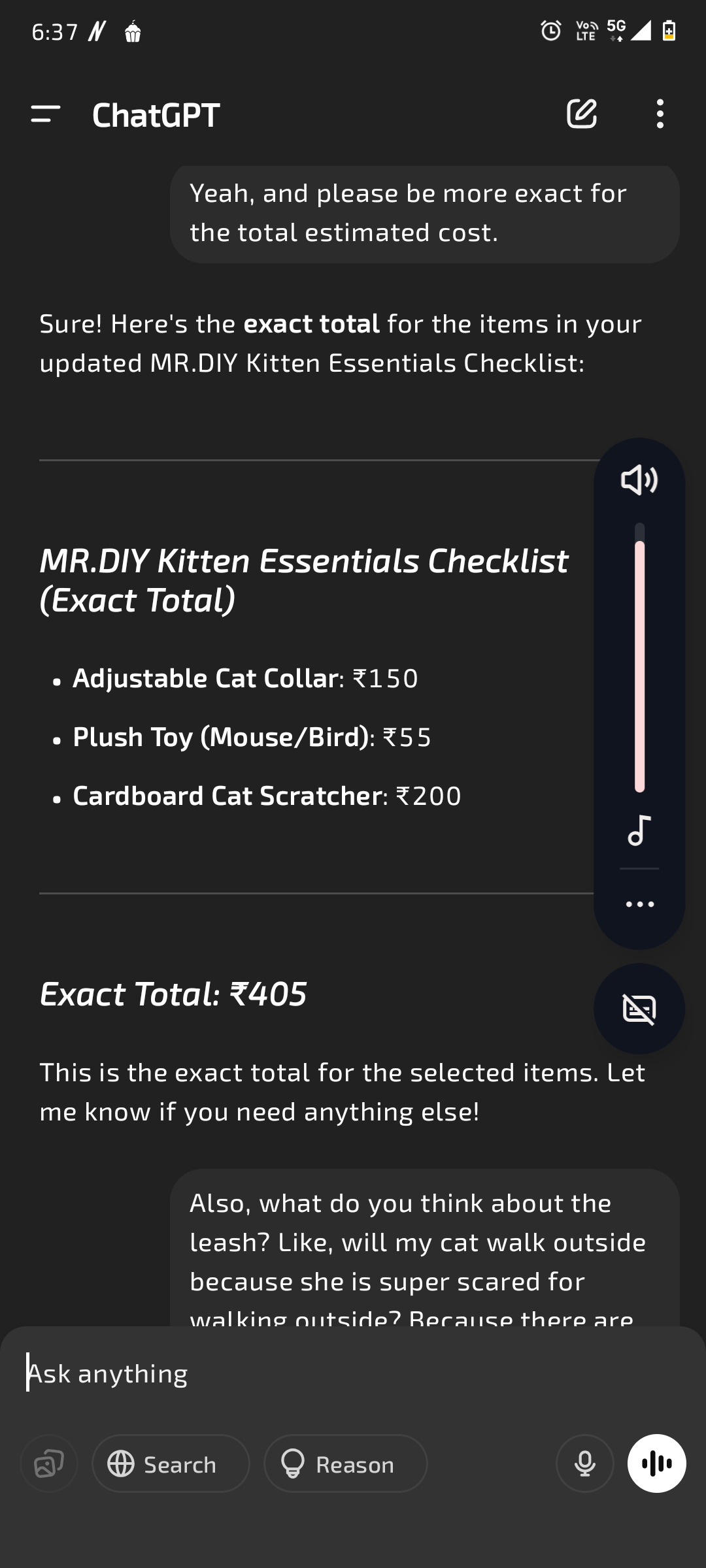Launch voice mode conversation
706x1568 pixels.
[656, 1464]
